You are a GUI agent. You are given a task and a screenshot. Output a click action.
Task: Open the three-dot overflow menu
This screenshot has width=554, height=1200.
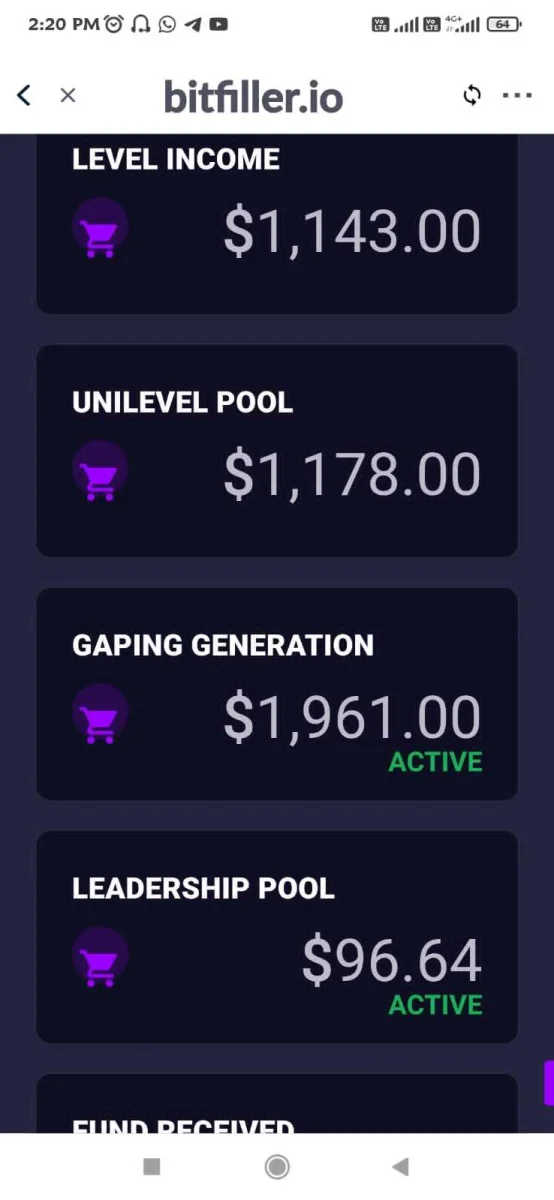tap(517, 95)
